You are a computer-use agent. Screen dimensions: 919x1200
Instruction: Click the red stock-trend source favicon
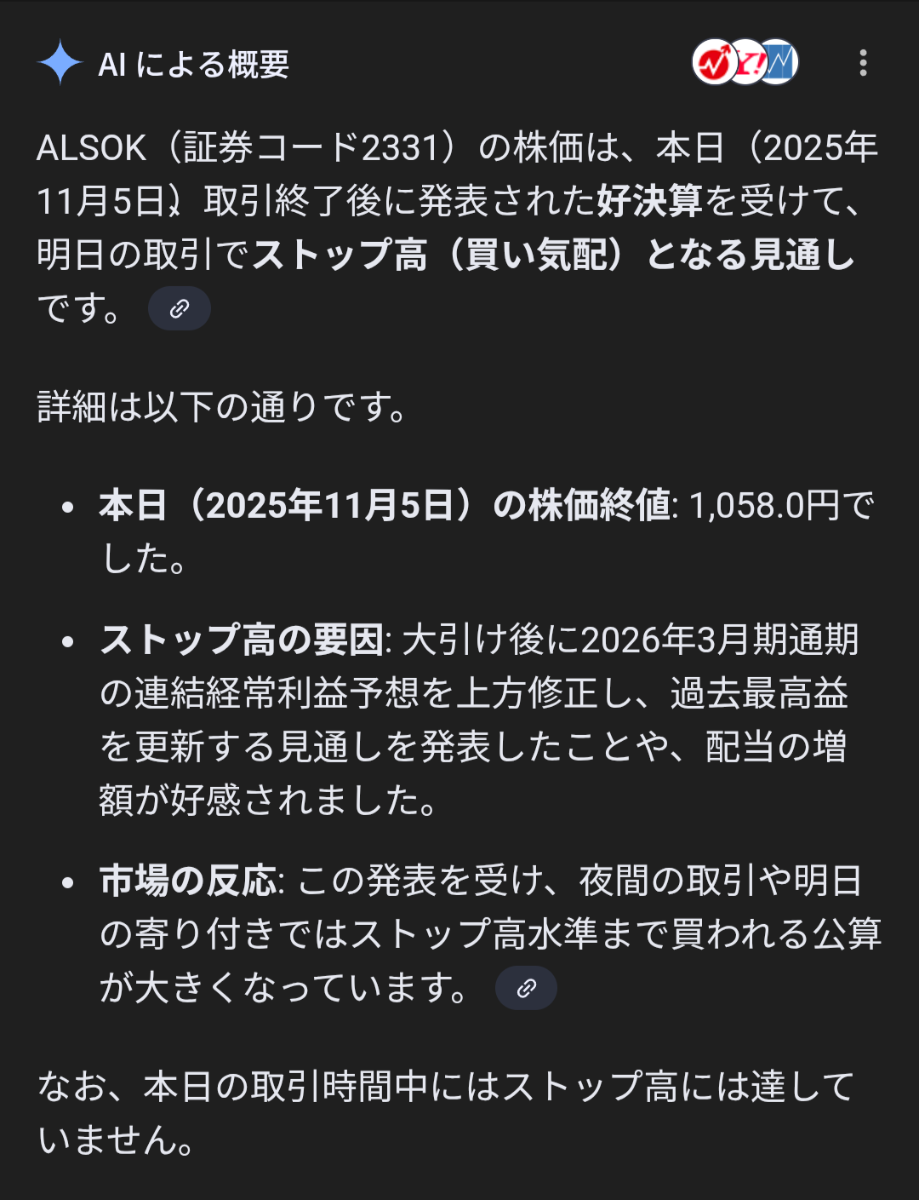pos(712,63)
